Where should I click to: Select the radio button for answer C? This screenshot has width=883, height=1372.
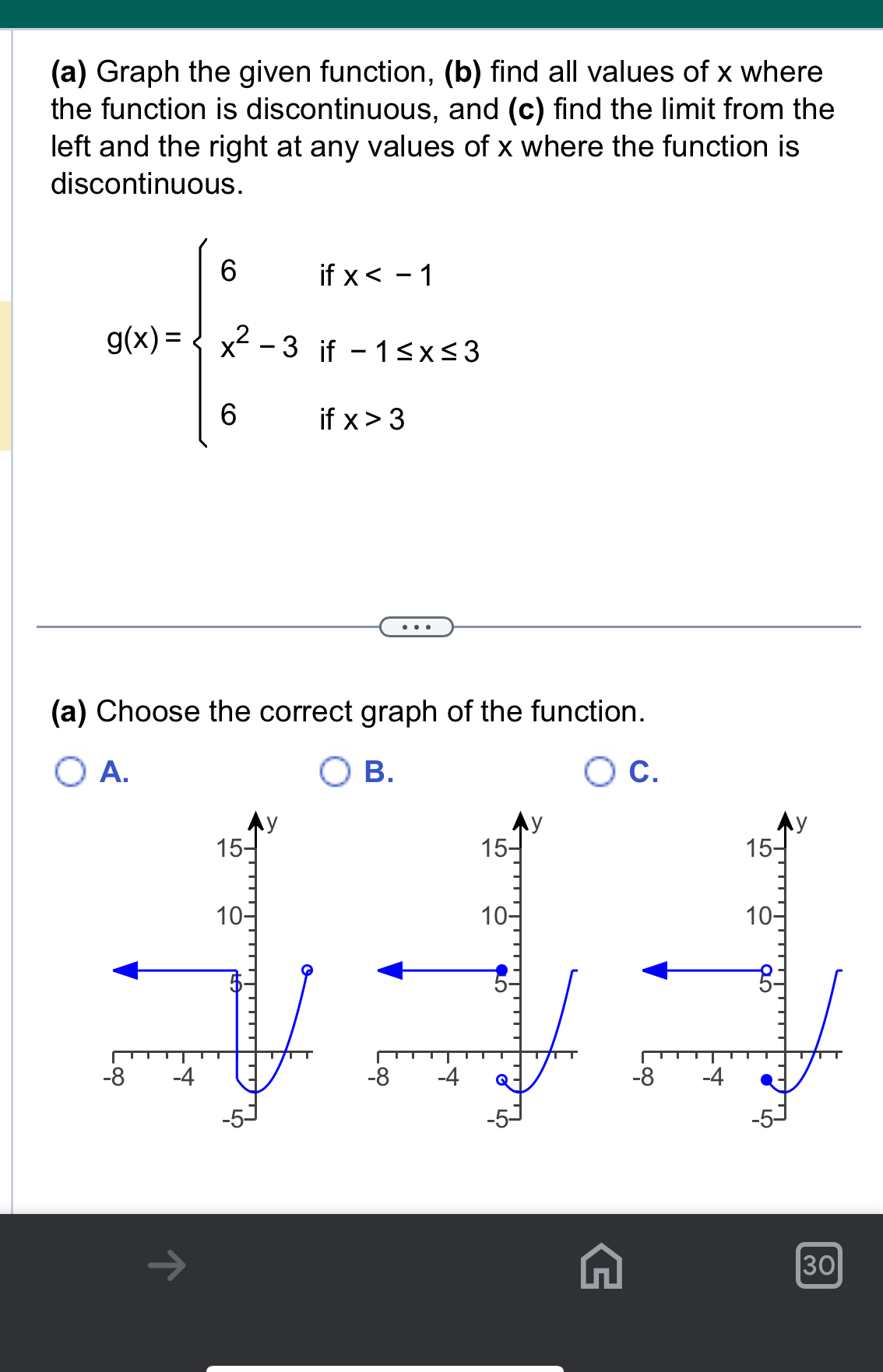point(600,773)
